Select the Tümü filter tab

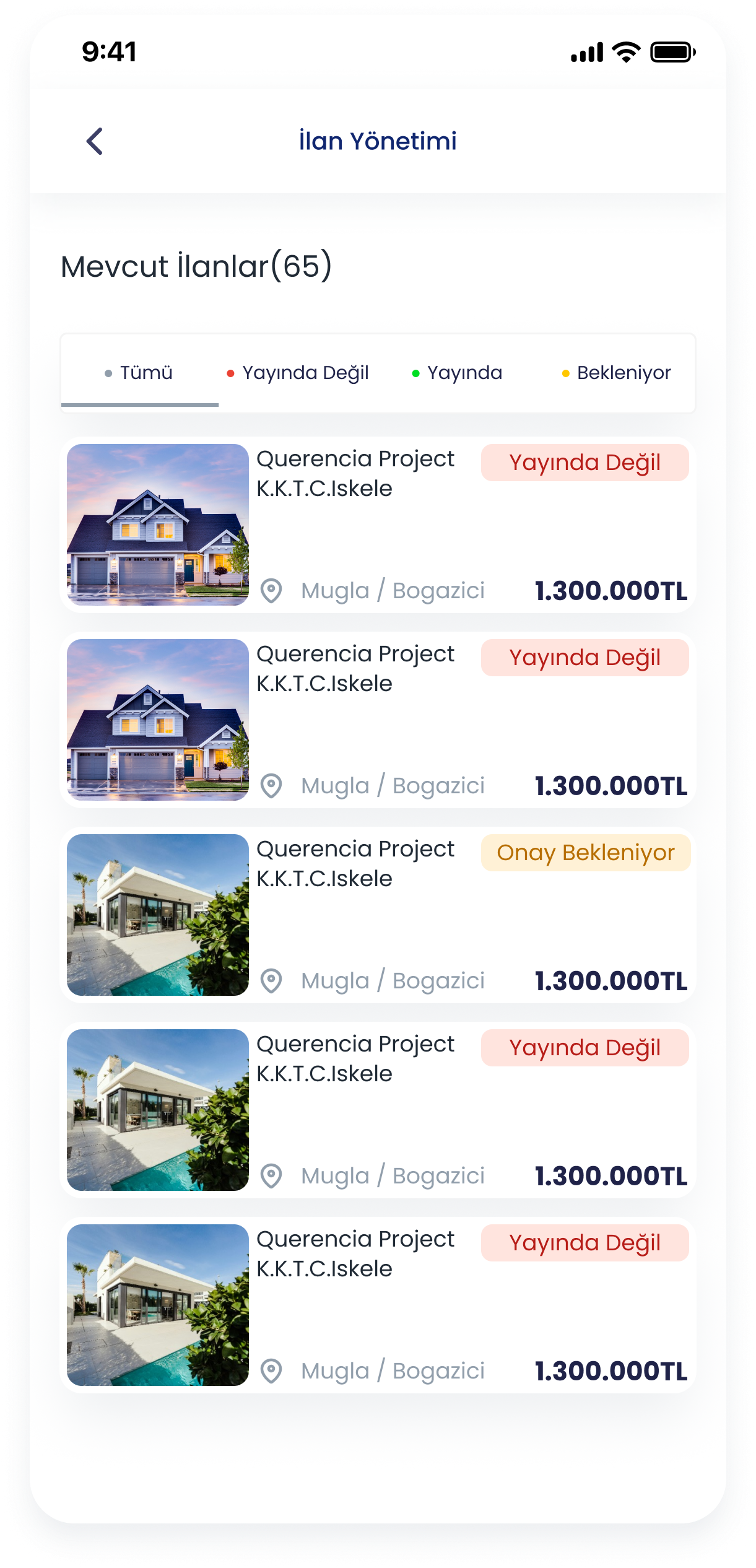pos(139,373)
